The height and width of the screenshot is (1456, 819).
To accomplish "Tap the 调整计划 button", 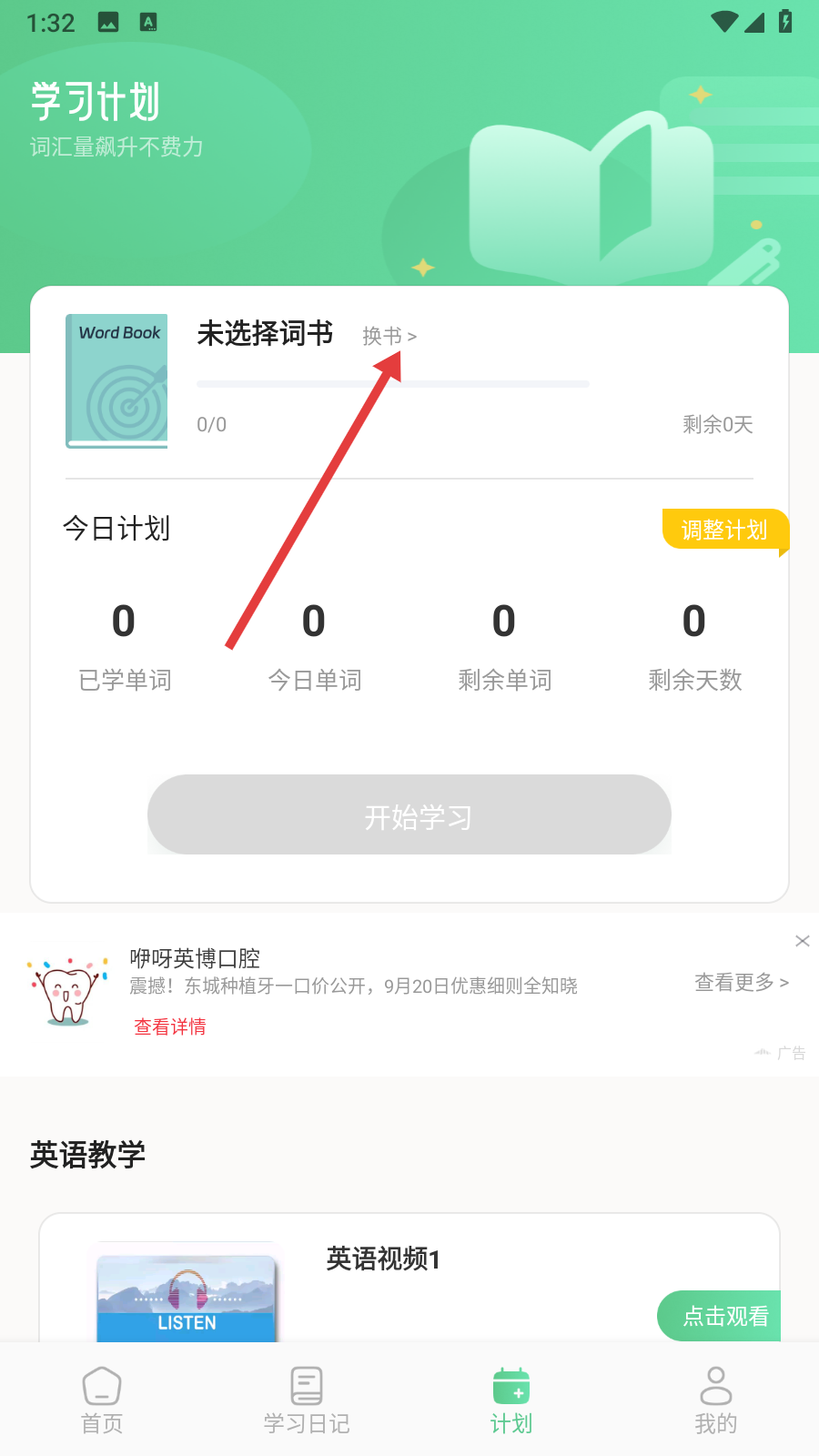I will [x=724, y=530].
